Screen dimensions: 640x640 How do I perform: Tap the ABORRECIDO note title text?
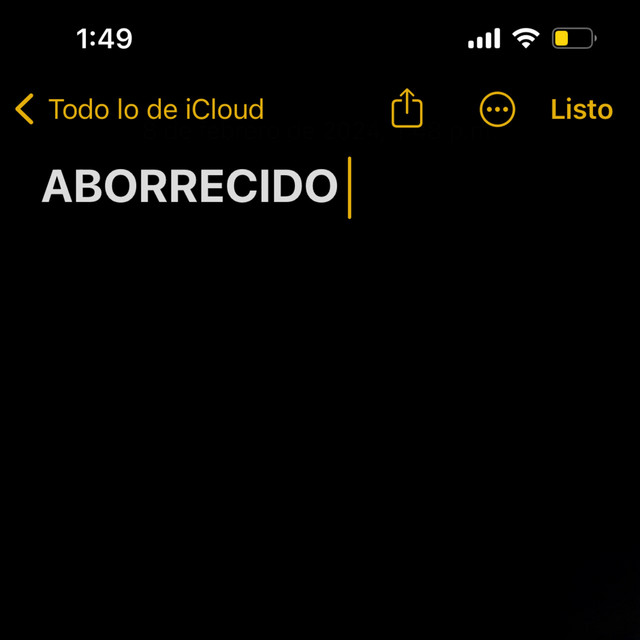point(190,187)
